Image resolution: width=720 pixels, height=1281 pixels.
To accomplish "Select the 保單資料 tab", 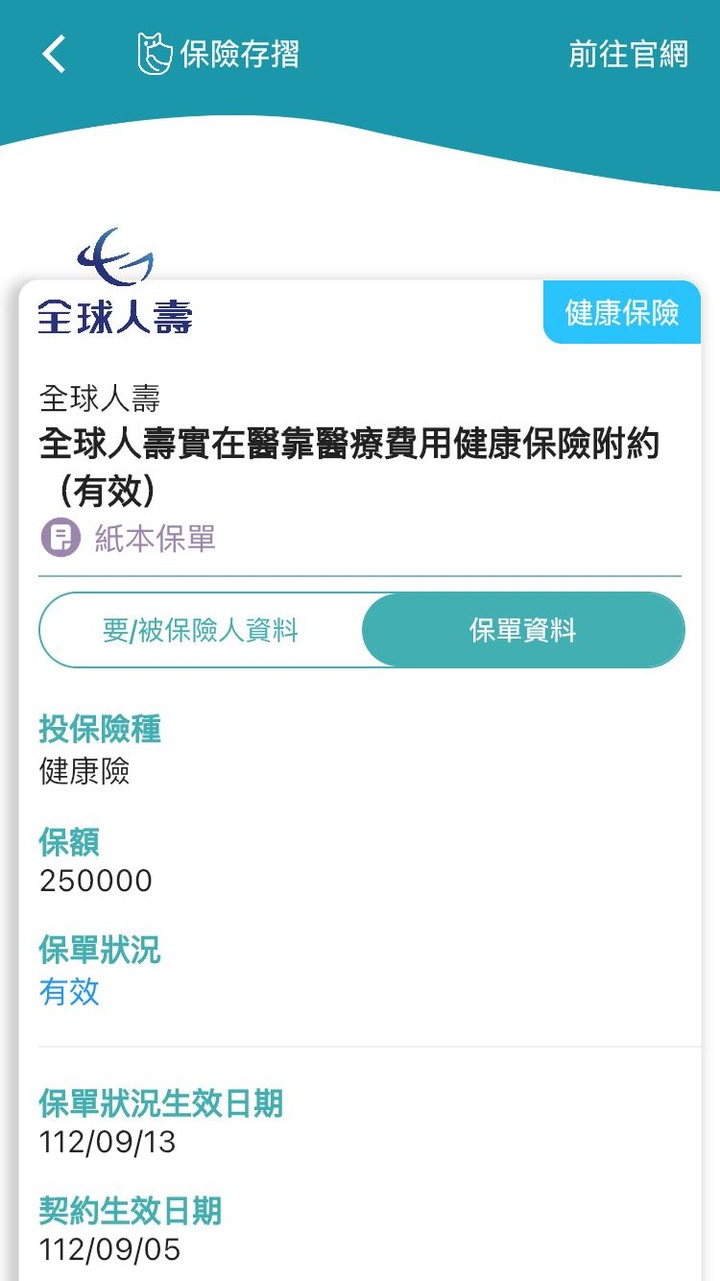I will 523,630.
